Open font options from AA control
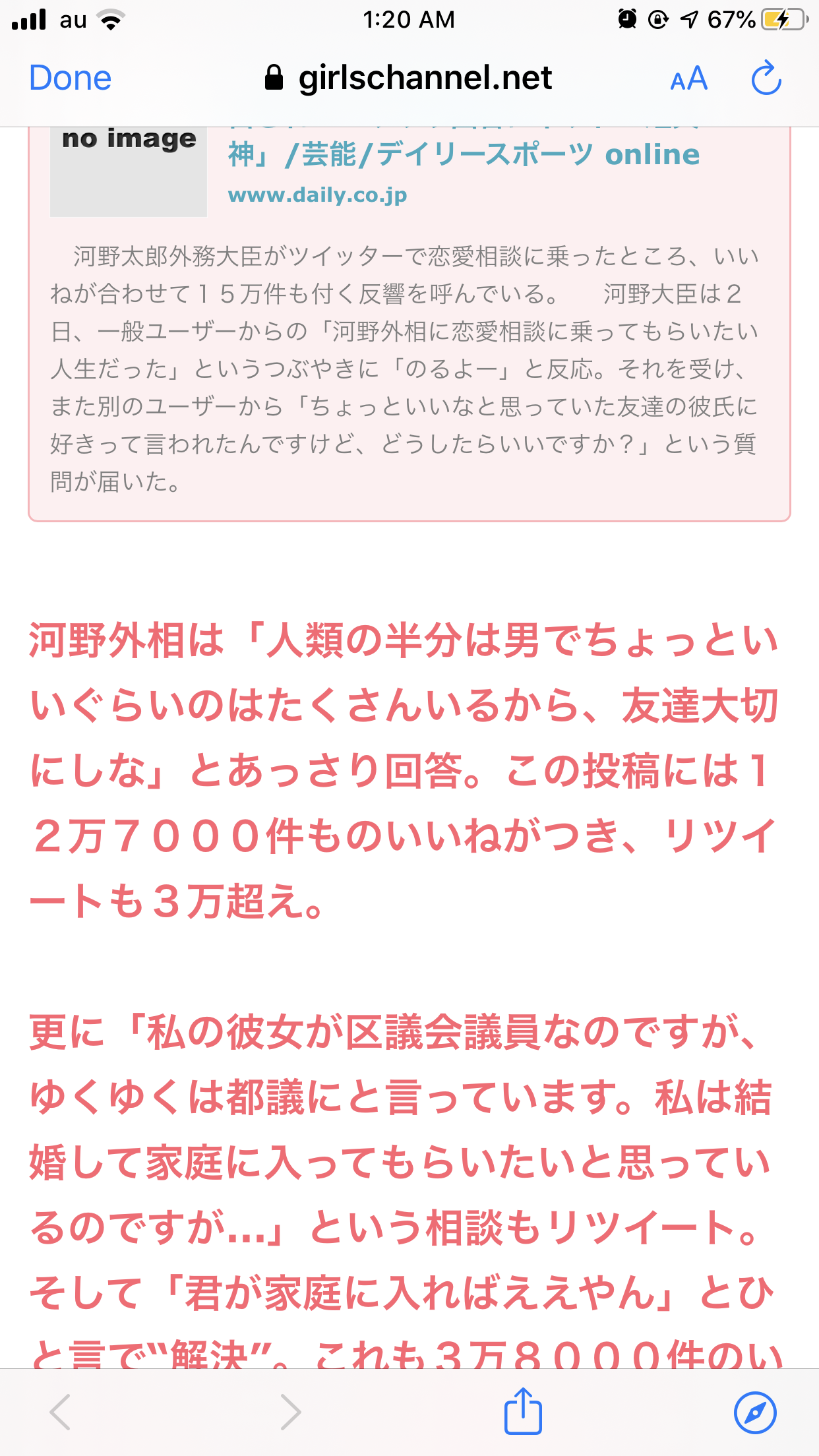The height and width of the screenshot is (1456, 819). (687, 78)
